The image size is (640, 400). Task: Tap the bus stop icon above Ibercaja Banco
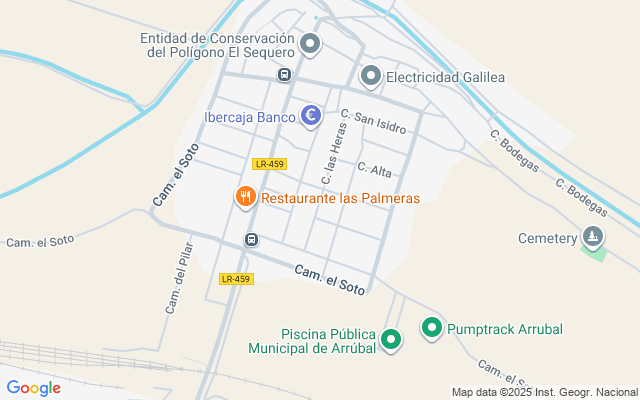[284, 75]
